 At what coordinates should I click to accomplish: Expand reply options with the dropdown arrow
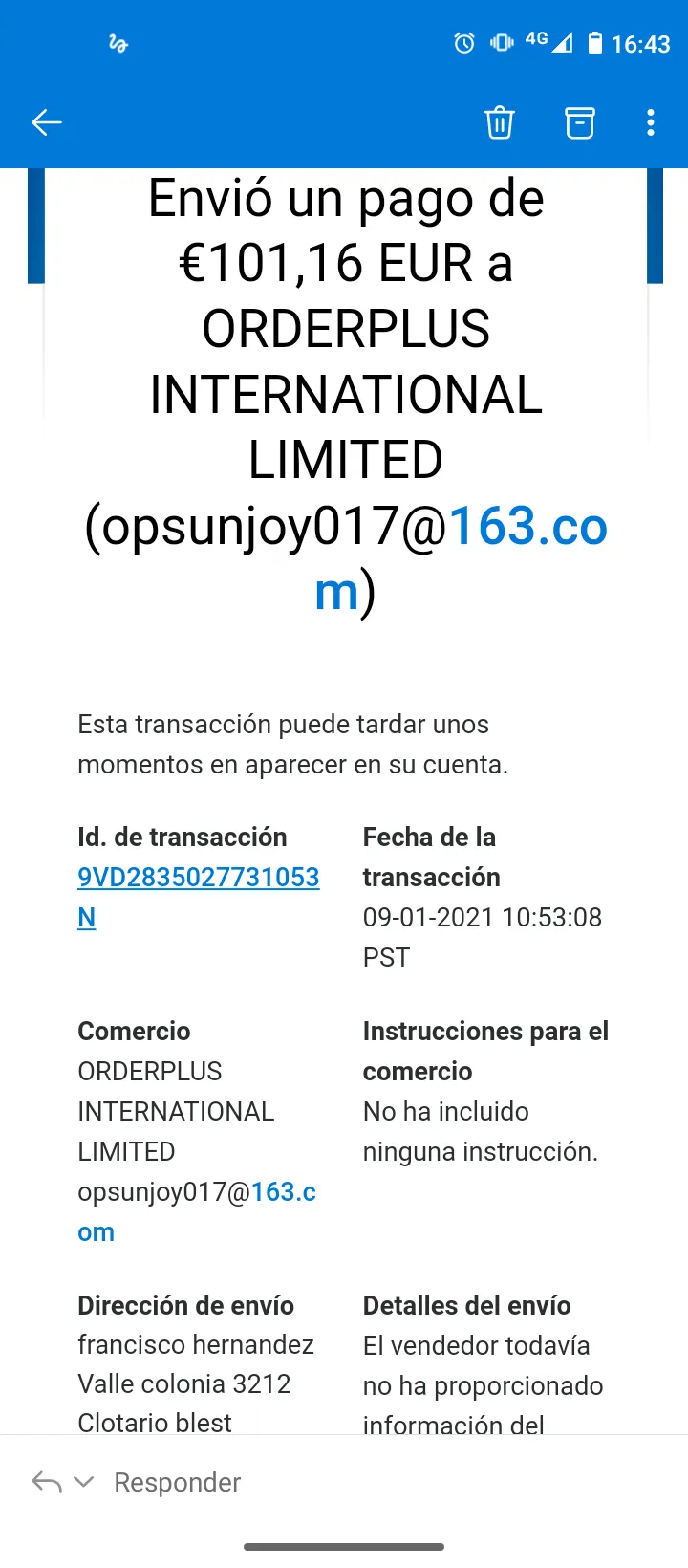click(x=84, y=1482)
